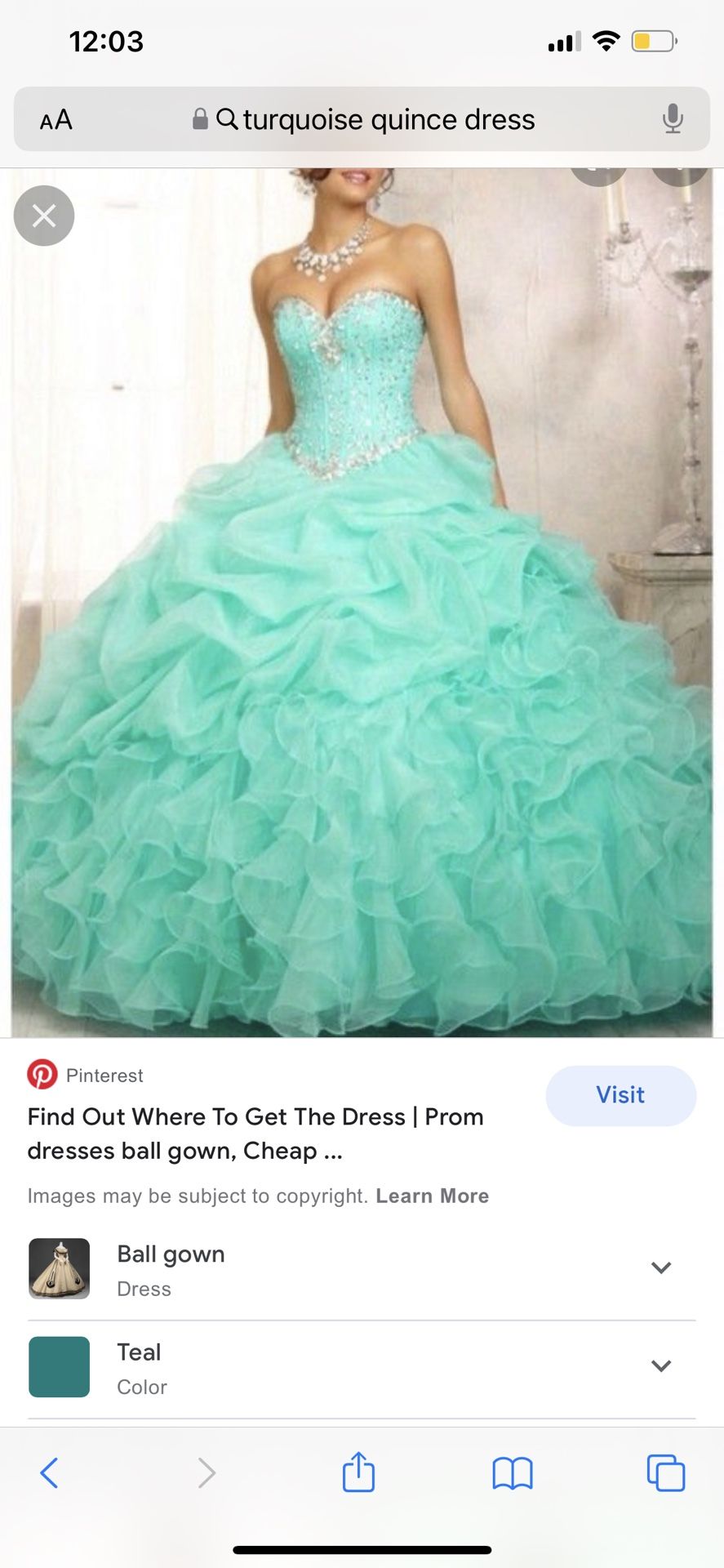Image resolution: width=724 pixels, height=1568 pixels.
Task: Tap the Visit button
Action: 620,1094
